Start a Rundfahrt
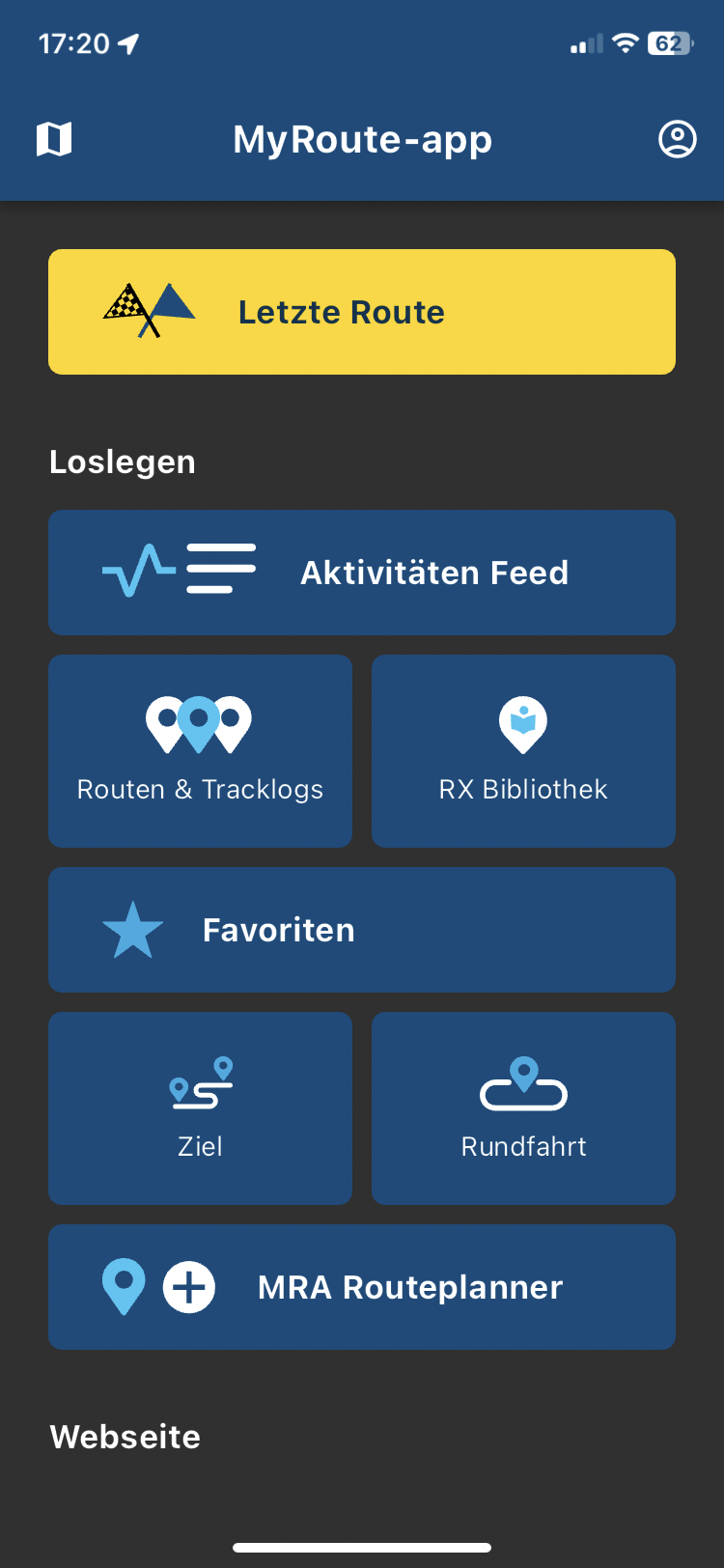The width and height of the screenshot is (724, 1568). point(523,1108)
